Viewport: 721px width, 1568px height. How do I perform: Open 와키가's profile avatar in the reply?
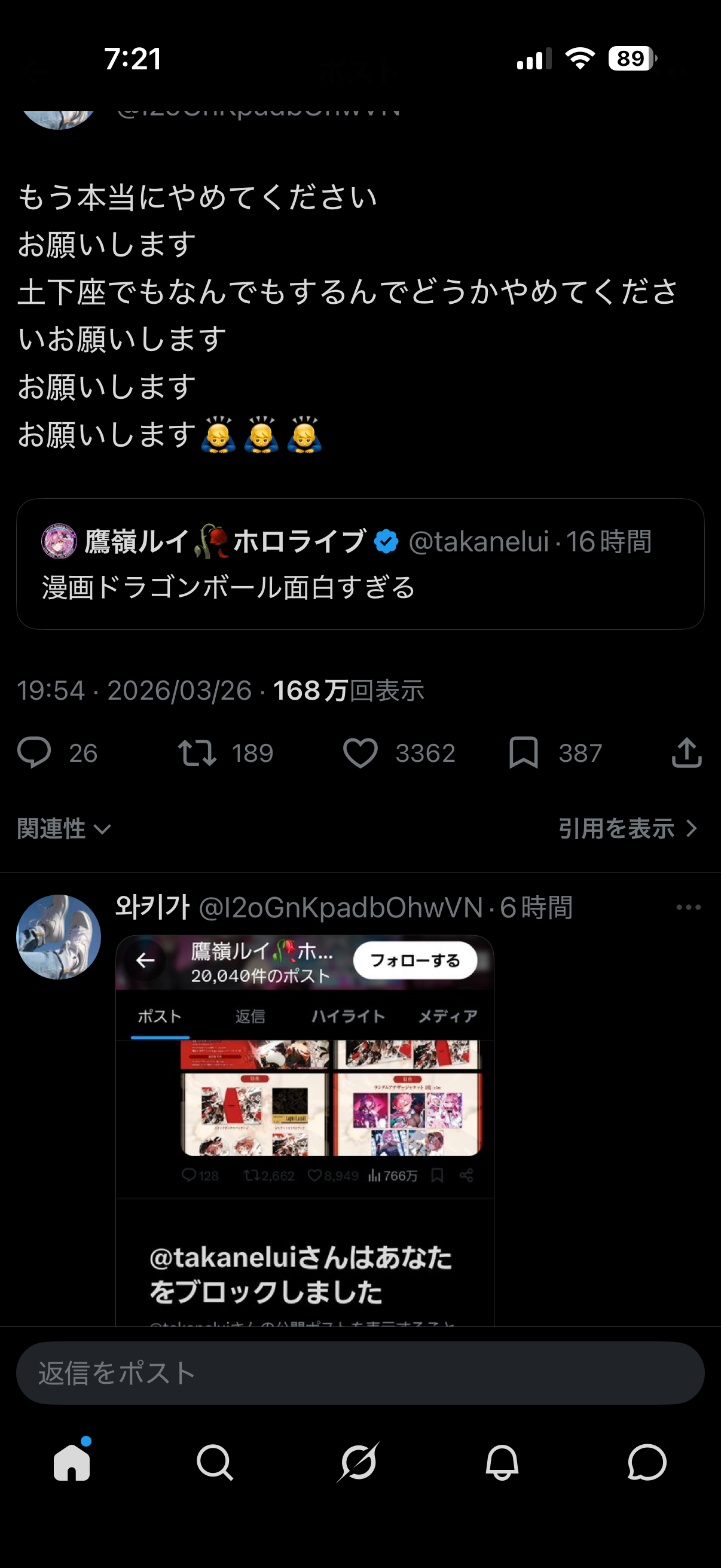59,936
